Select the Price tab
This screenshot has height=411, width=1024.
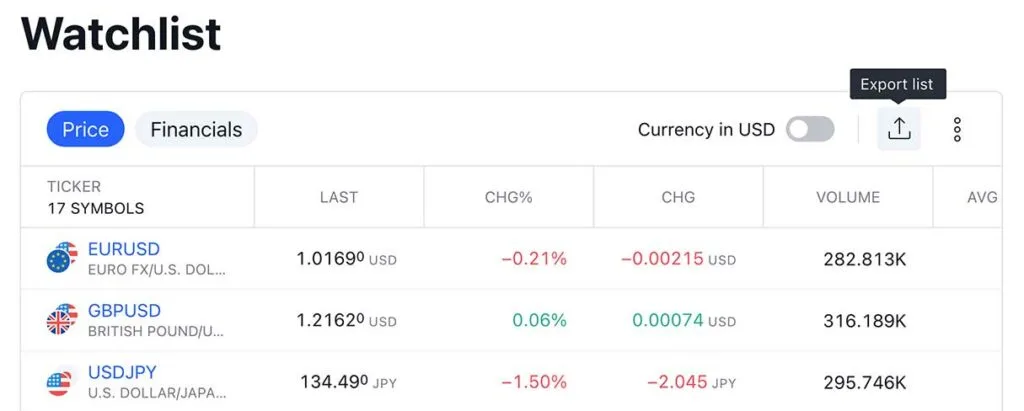click(85, 129)
